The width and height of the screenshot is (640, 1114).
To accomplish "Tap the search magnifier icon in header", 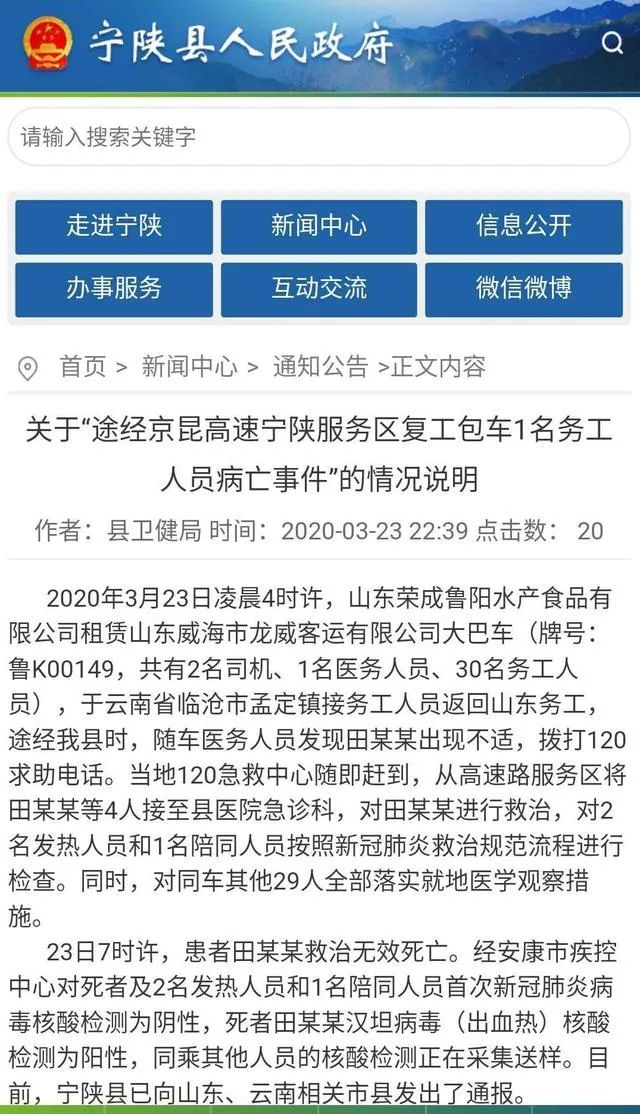I will [612, 43].
